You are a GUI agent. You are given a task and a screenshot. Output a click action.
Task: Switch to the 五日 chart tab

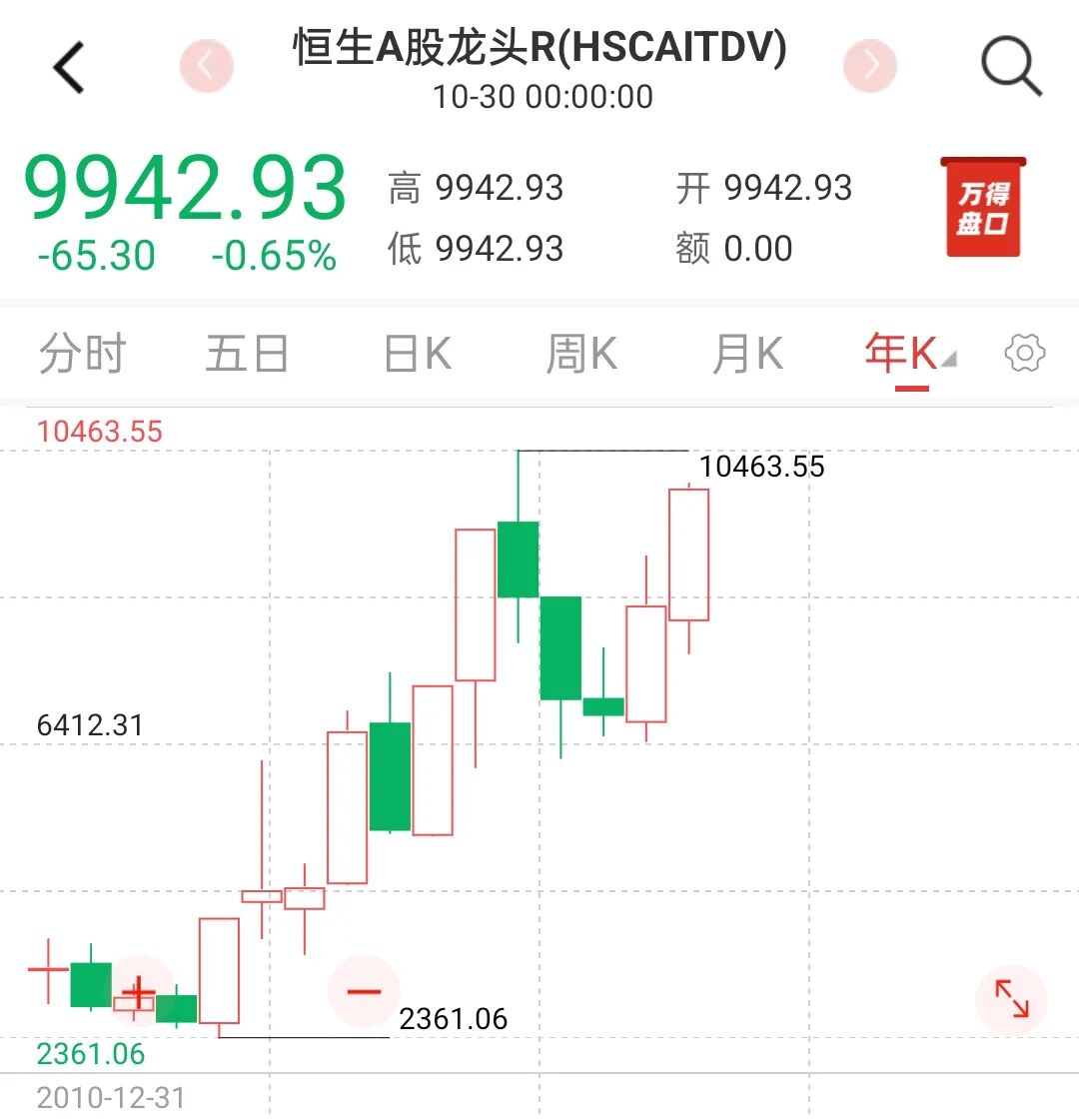(x=247, y=354)
